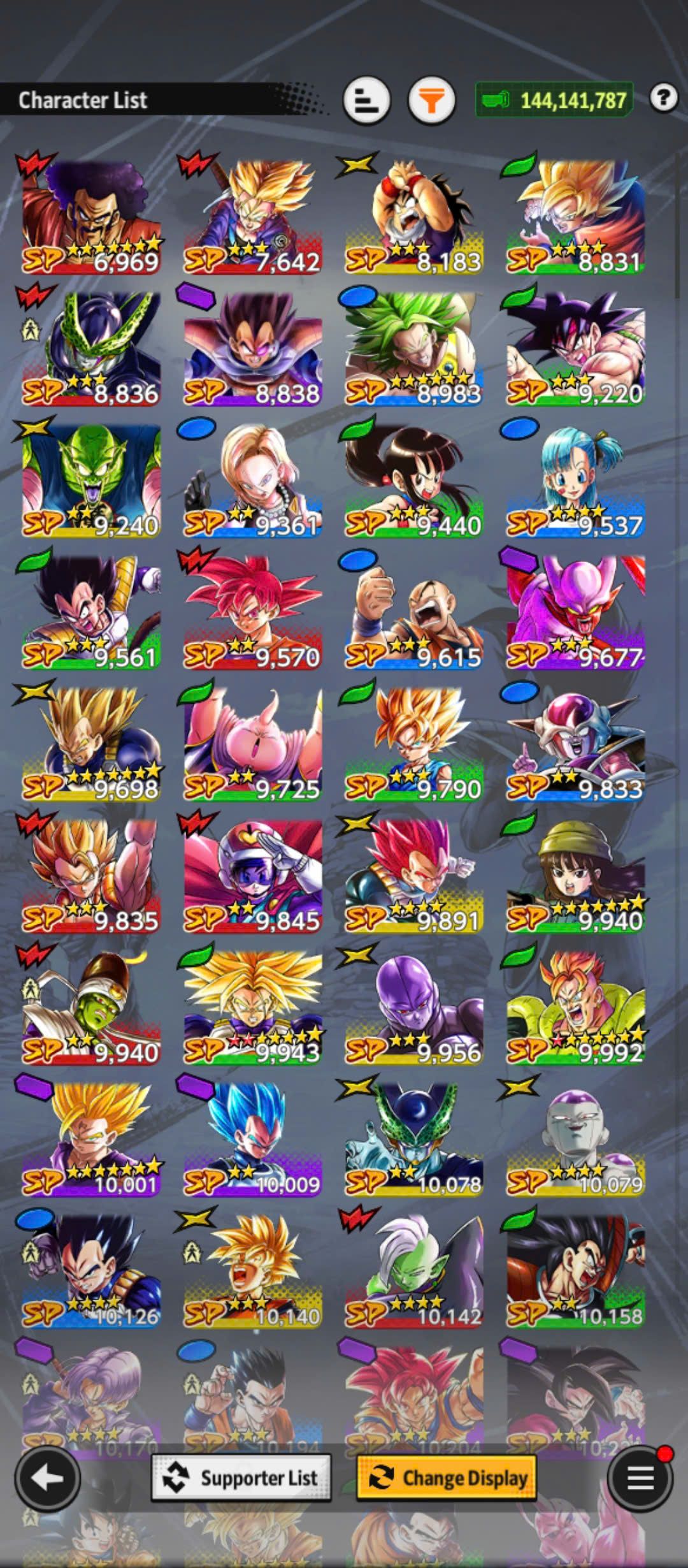Open the character rated 9,845
The width and height of the screenshot is (688, 1568).
tap(253, 876)
